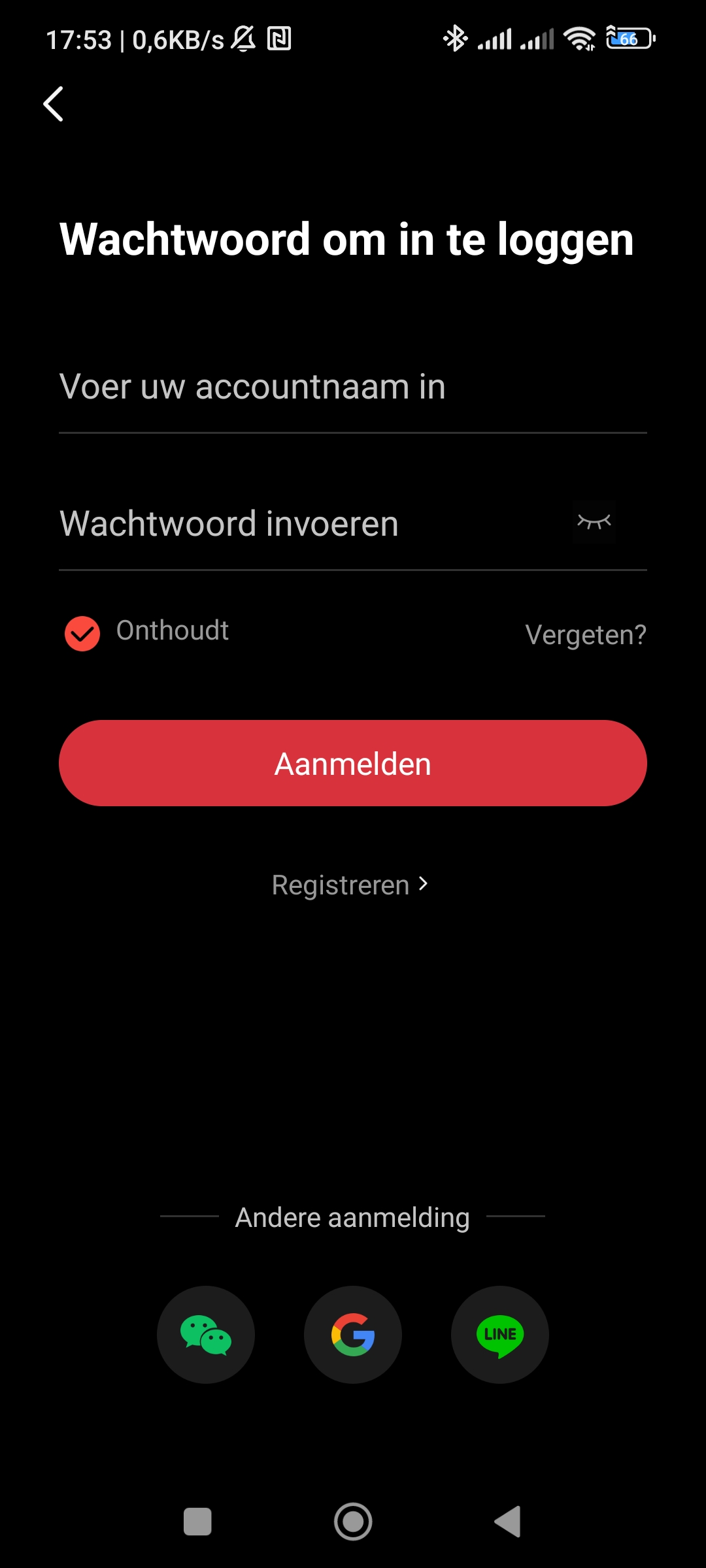Show the password with the eye icon
Screen dimensions: 706x1568
(x=594, y=522)
